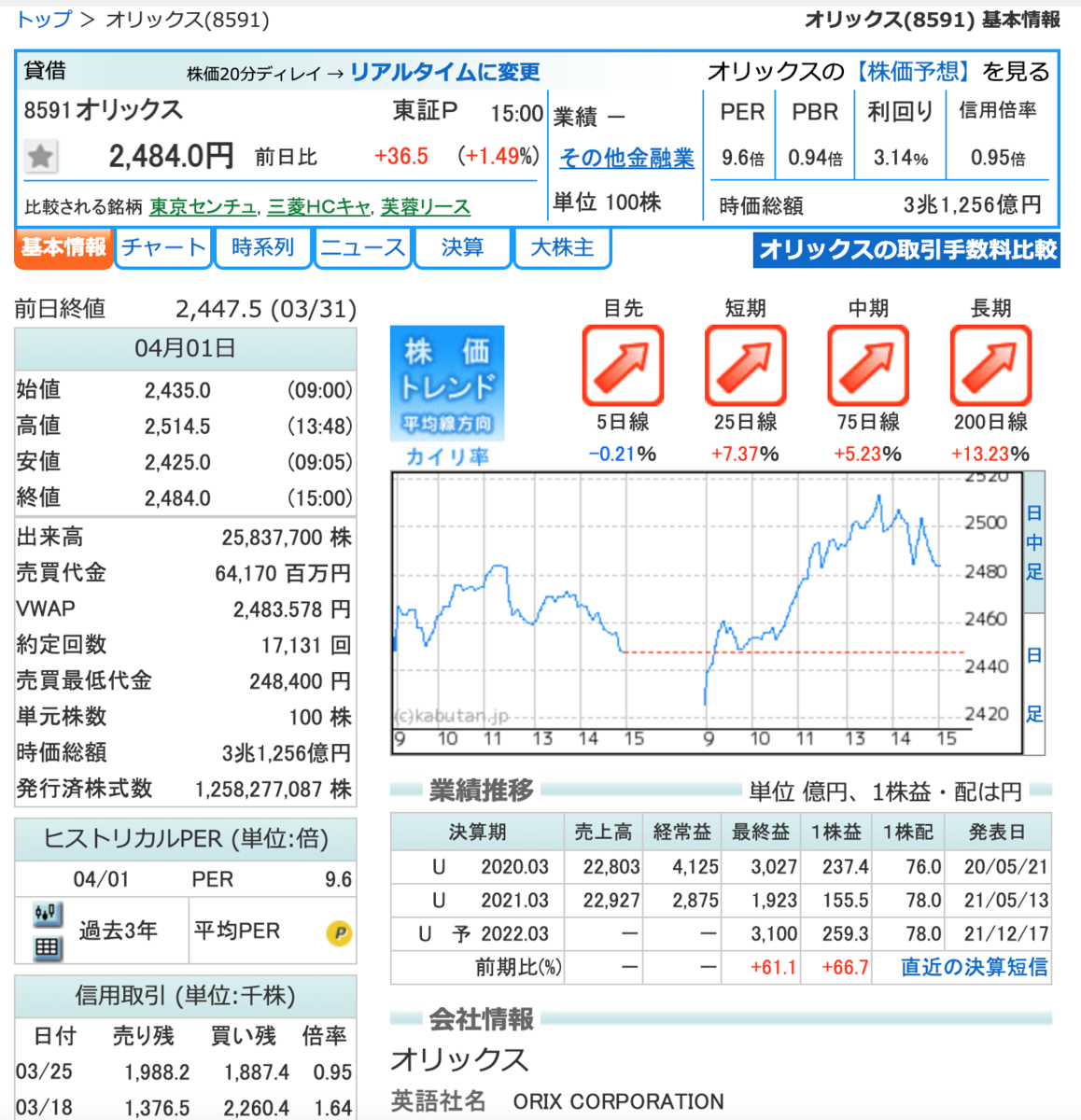Switch to the チャート tab
Screen dimensions: 1081x1120
coord(163,247)
